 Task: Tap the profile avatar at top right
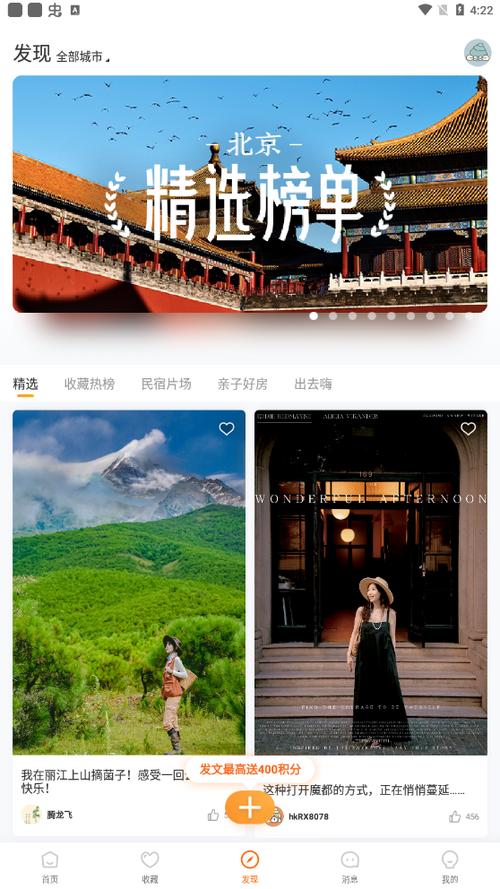(x=477, y=53)
